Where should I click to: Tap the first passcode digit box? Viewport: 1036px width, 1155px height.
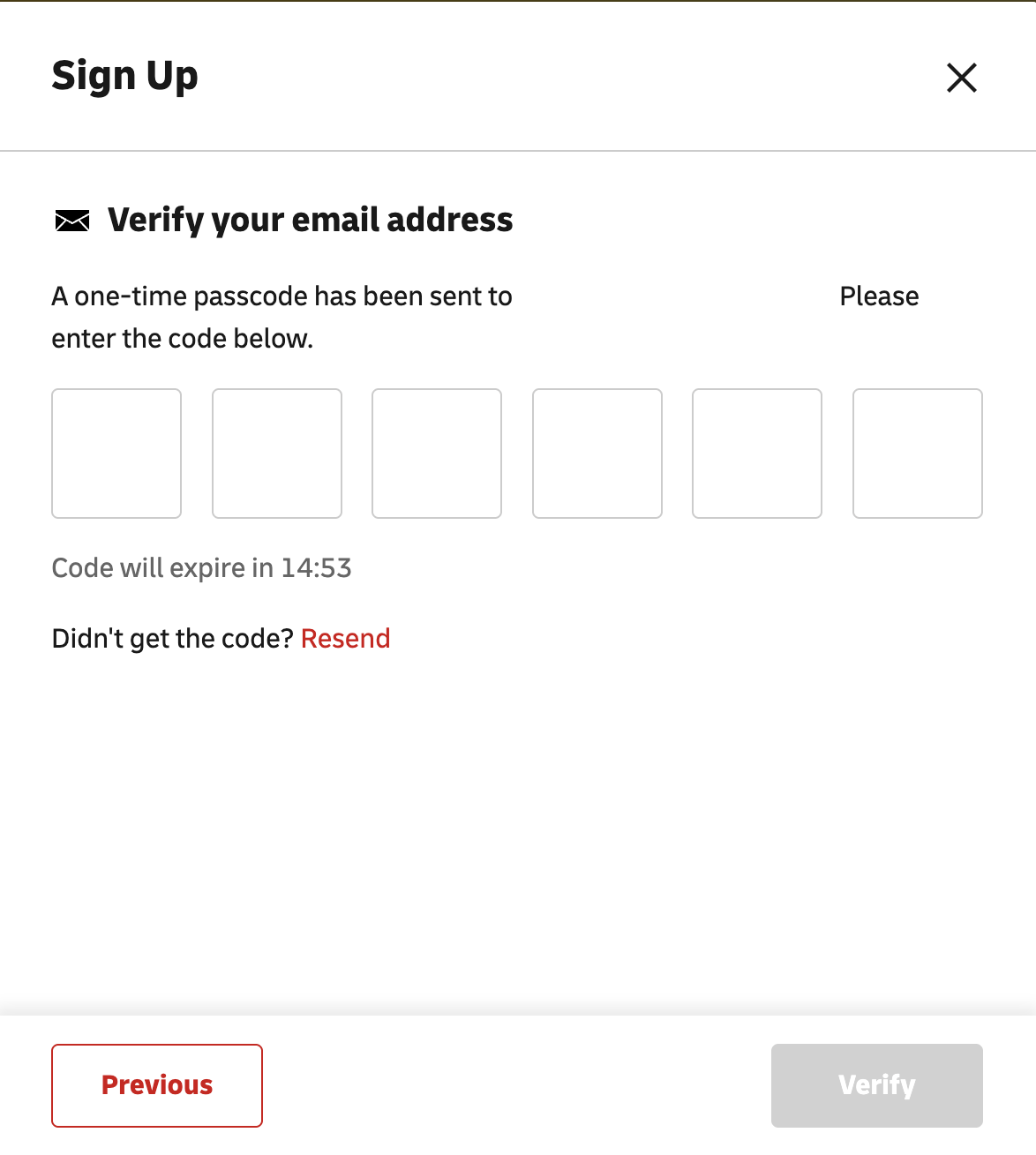(116, 454)
